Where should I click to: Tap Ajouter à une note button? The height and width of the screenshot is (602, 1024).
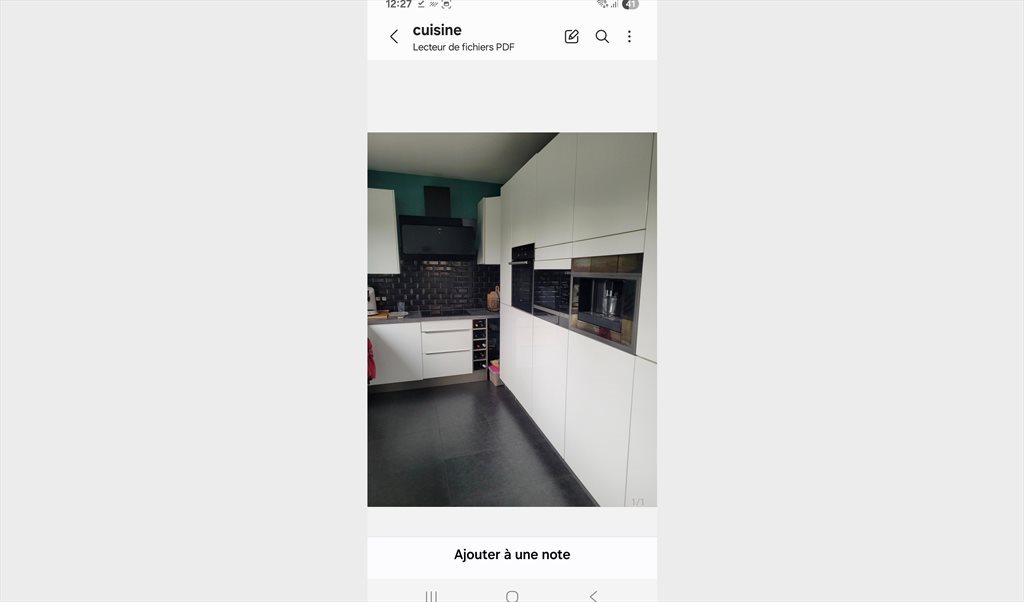512,555
